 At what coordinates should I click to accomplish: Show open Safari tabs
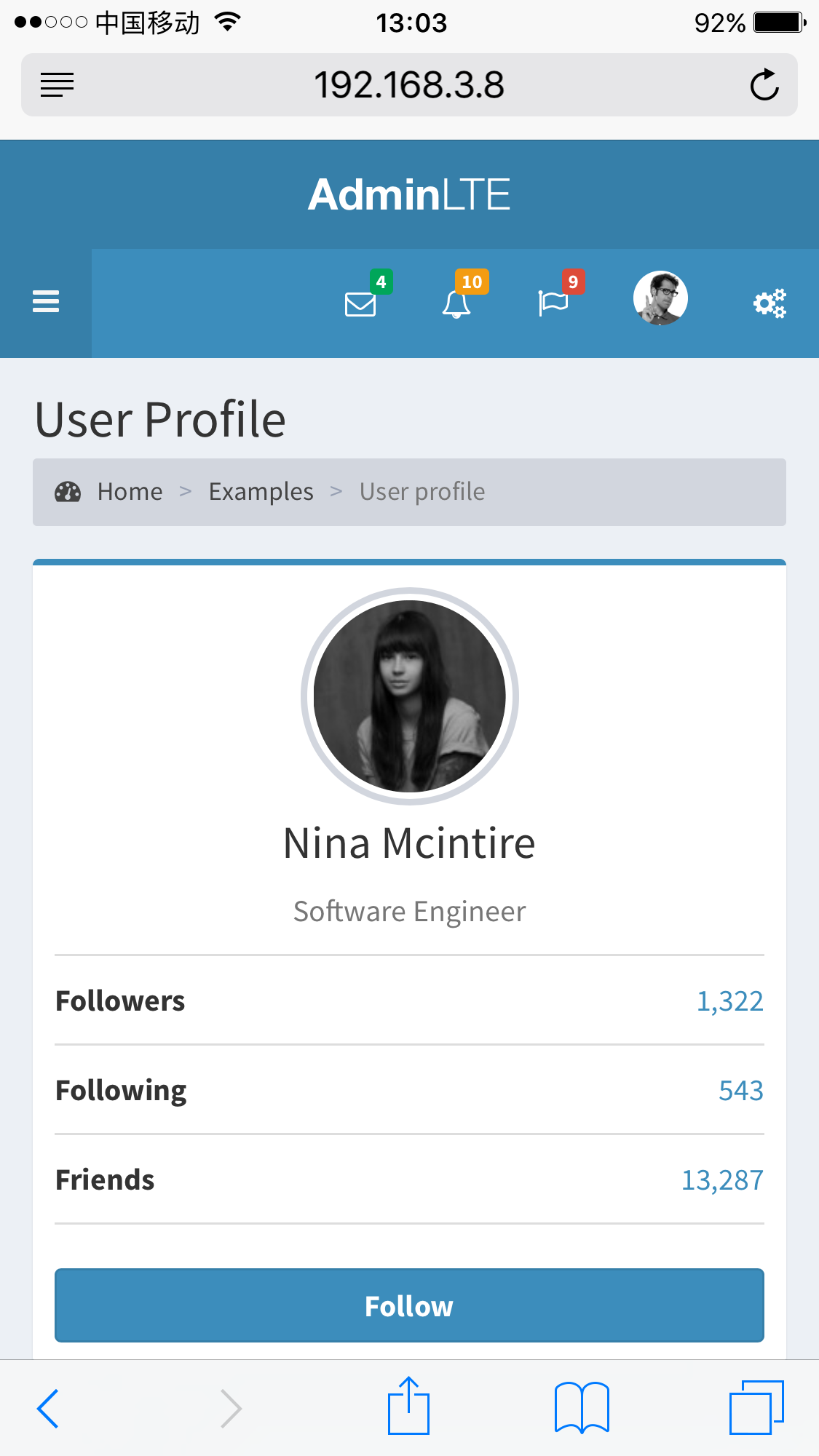(756, 1408)
